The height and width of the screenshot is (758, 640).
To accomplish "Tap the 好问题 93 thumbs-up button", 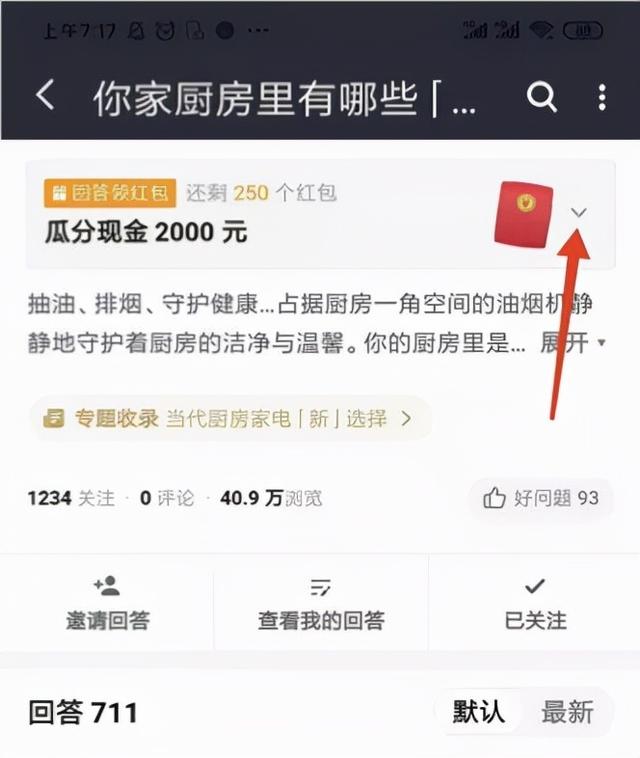I will 541,497.
